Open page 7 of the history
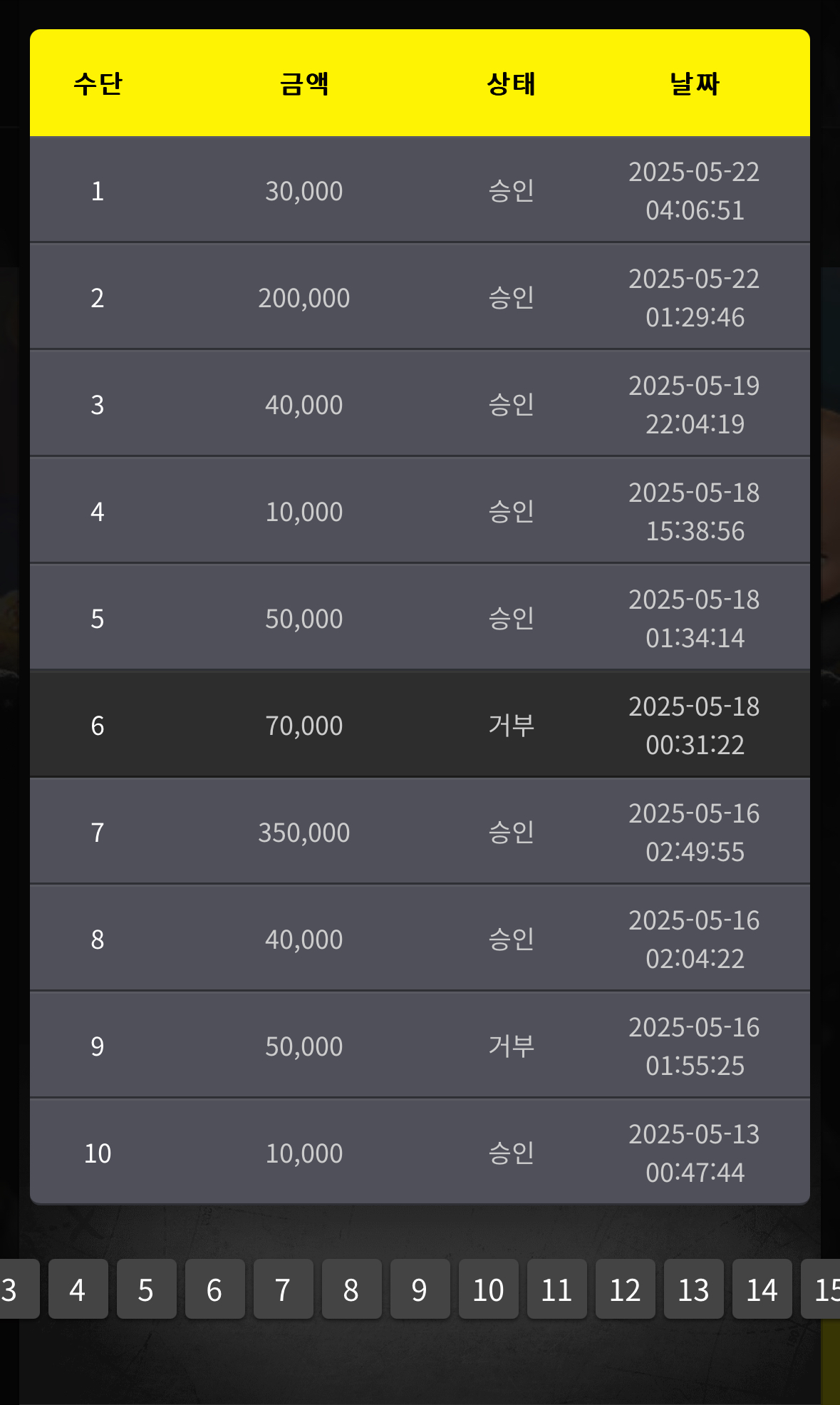The image size is (840, 1405). click(283, 1289)
